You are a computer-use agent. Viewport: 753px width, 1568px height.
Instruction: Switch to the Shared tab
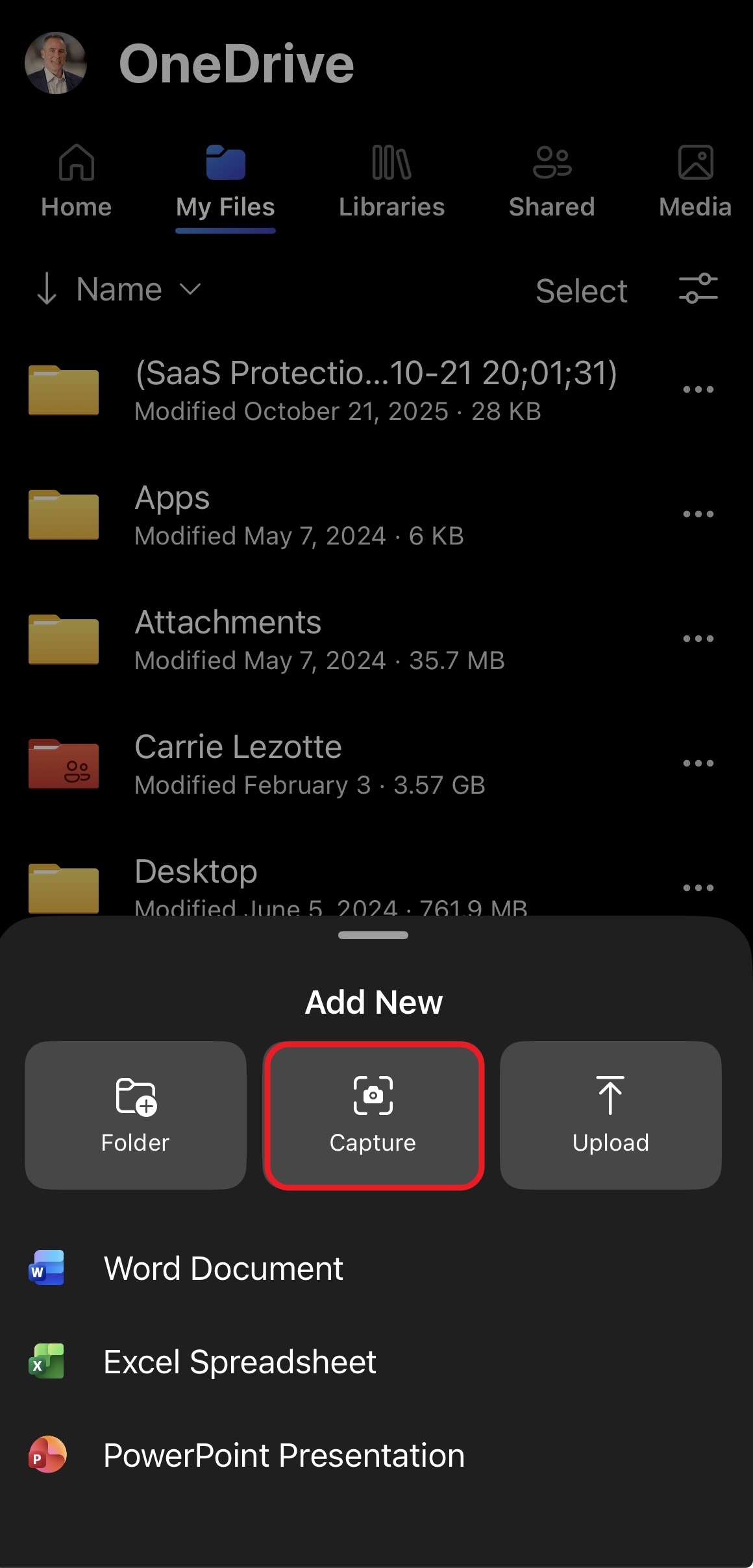point(552,182)
